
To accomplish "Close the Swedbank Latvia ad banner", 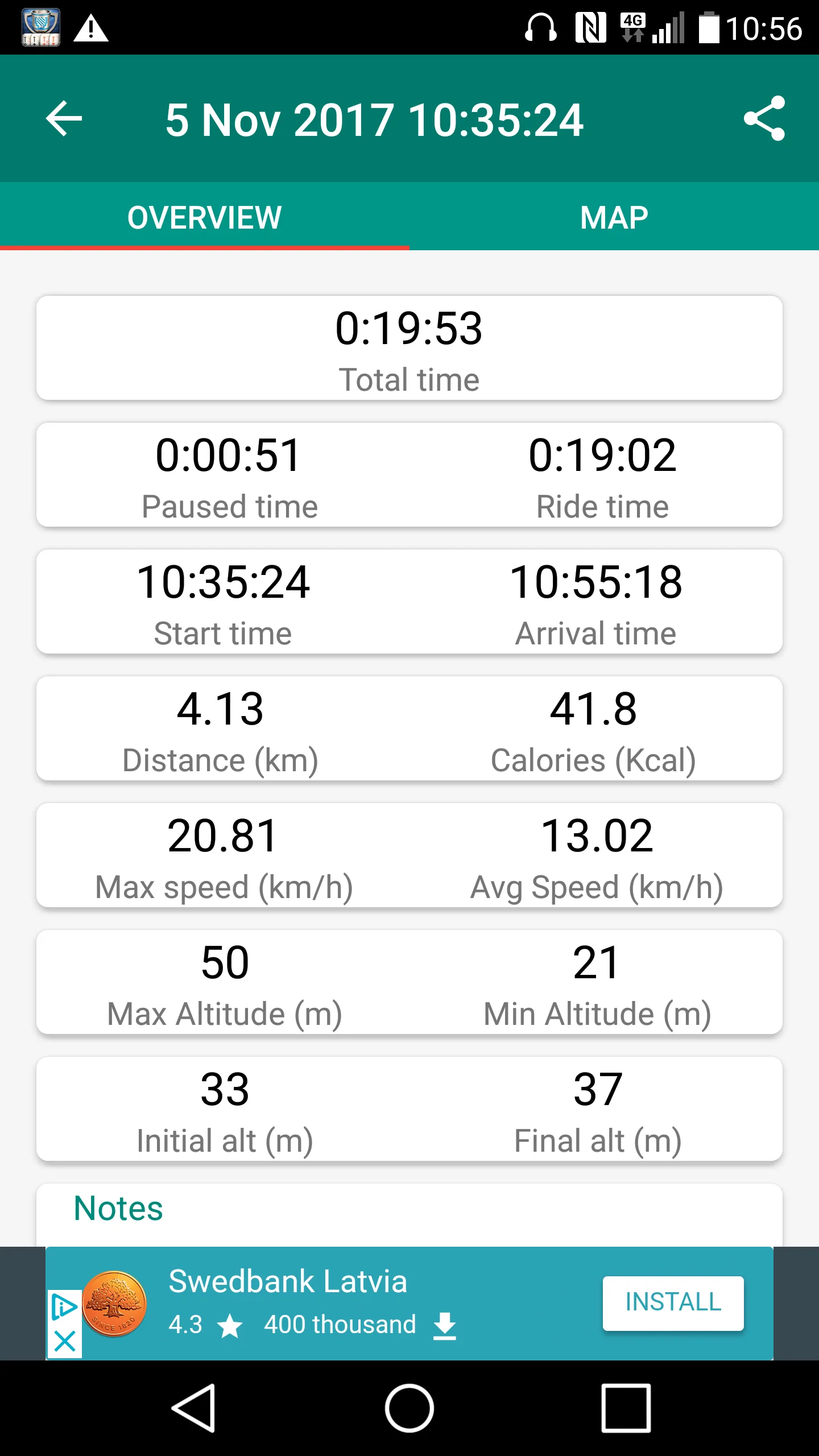I will [65, 1341].
